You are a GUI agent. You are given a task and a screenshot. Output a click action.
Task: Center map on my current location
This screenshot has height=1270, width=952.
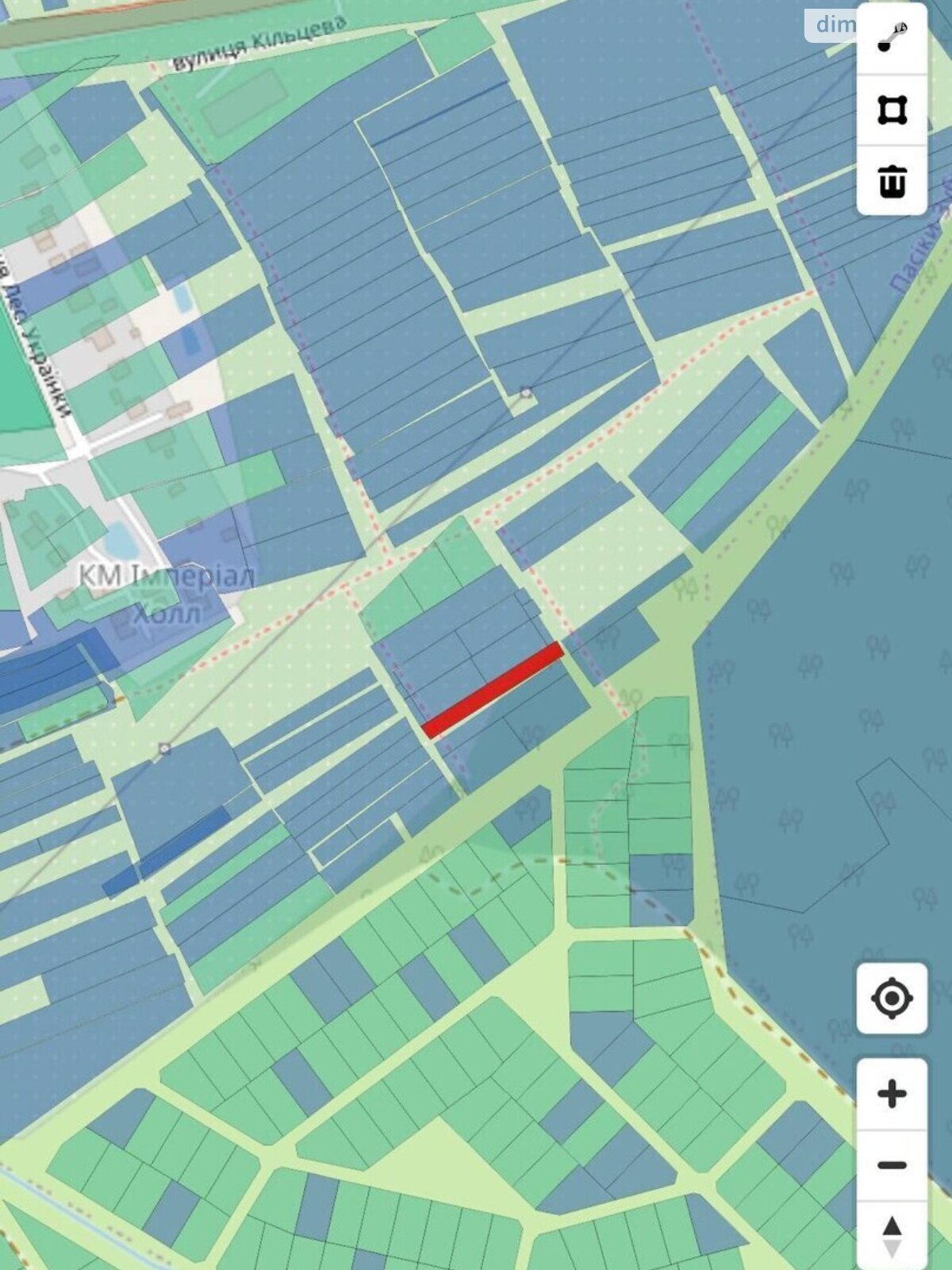pyautogui.click(x=892, y=998)
